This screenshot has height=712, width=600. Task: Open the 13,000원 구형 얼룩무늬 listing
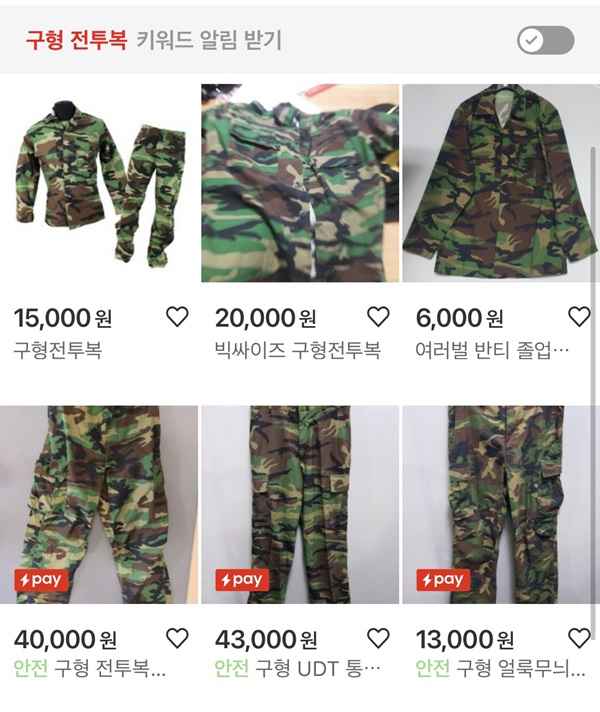click(x=500, y=505)
